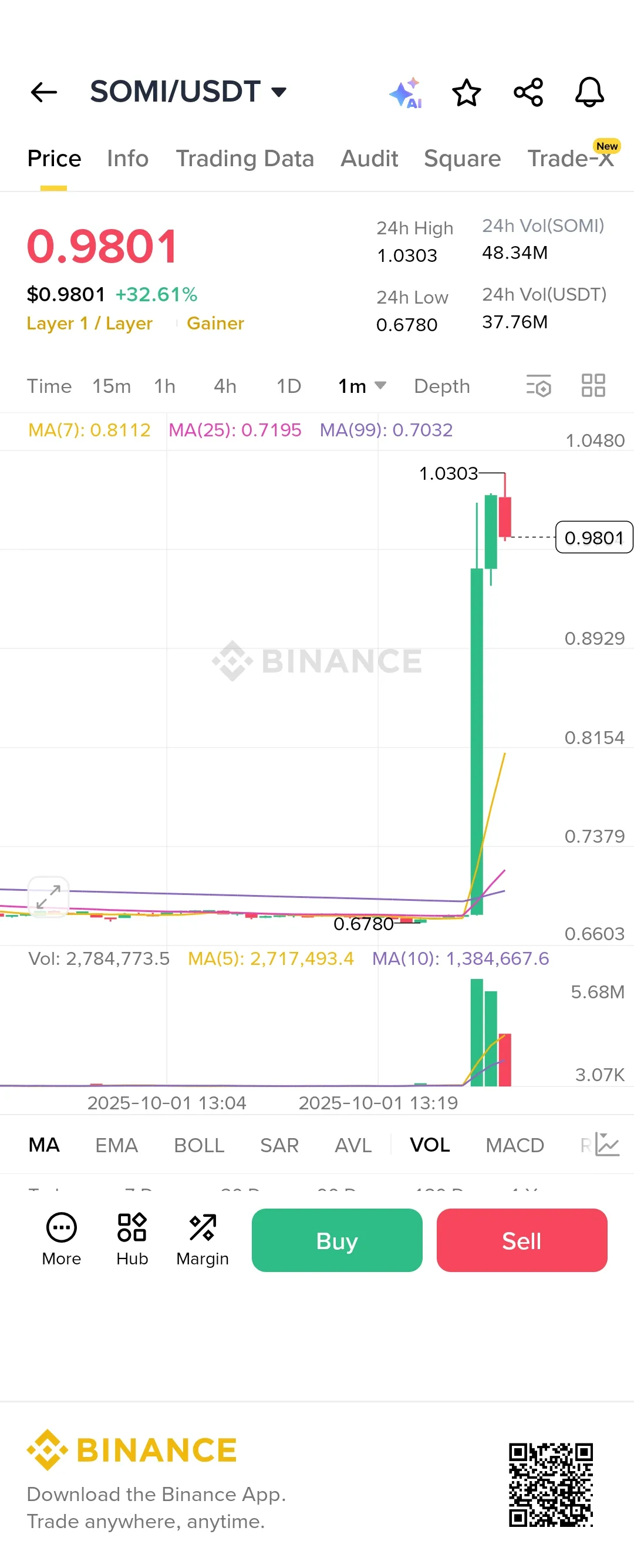This screenshot has width=634, height=1568.
Task: Switch to the Info tab
Action: point(127,159)
